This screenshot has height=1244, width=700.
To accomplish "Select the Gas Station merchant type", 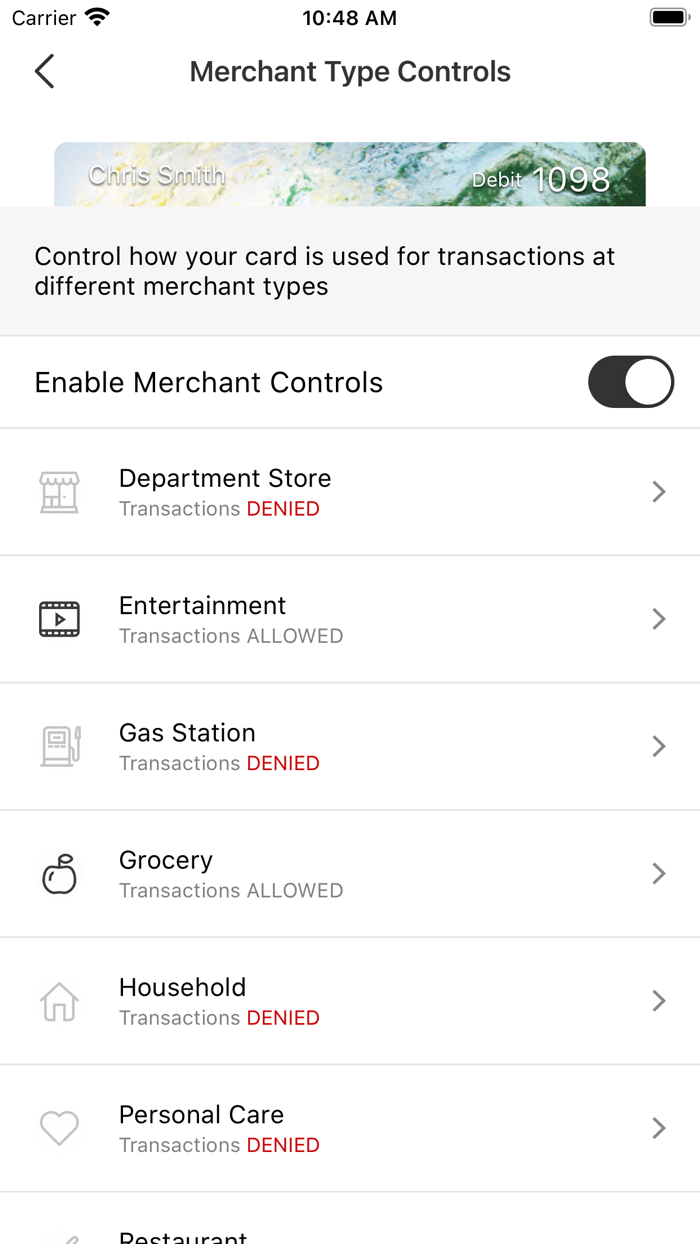I will [x=350, y=746].
